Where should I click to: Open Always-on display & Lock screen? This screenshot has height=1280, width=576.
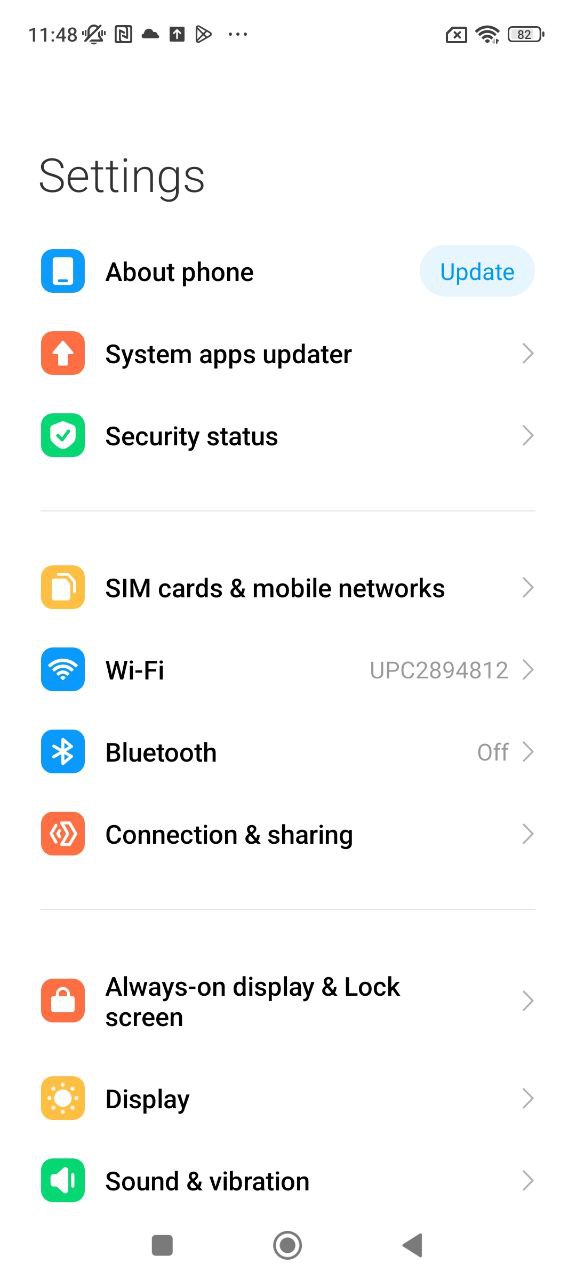[288, 1001]
